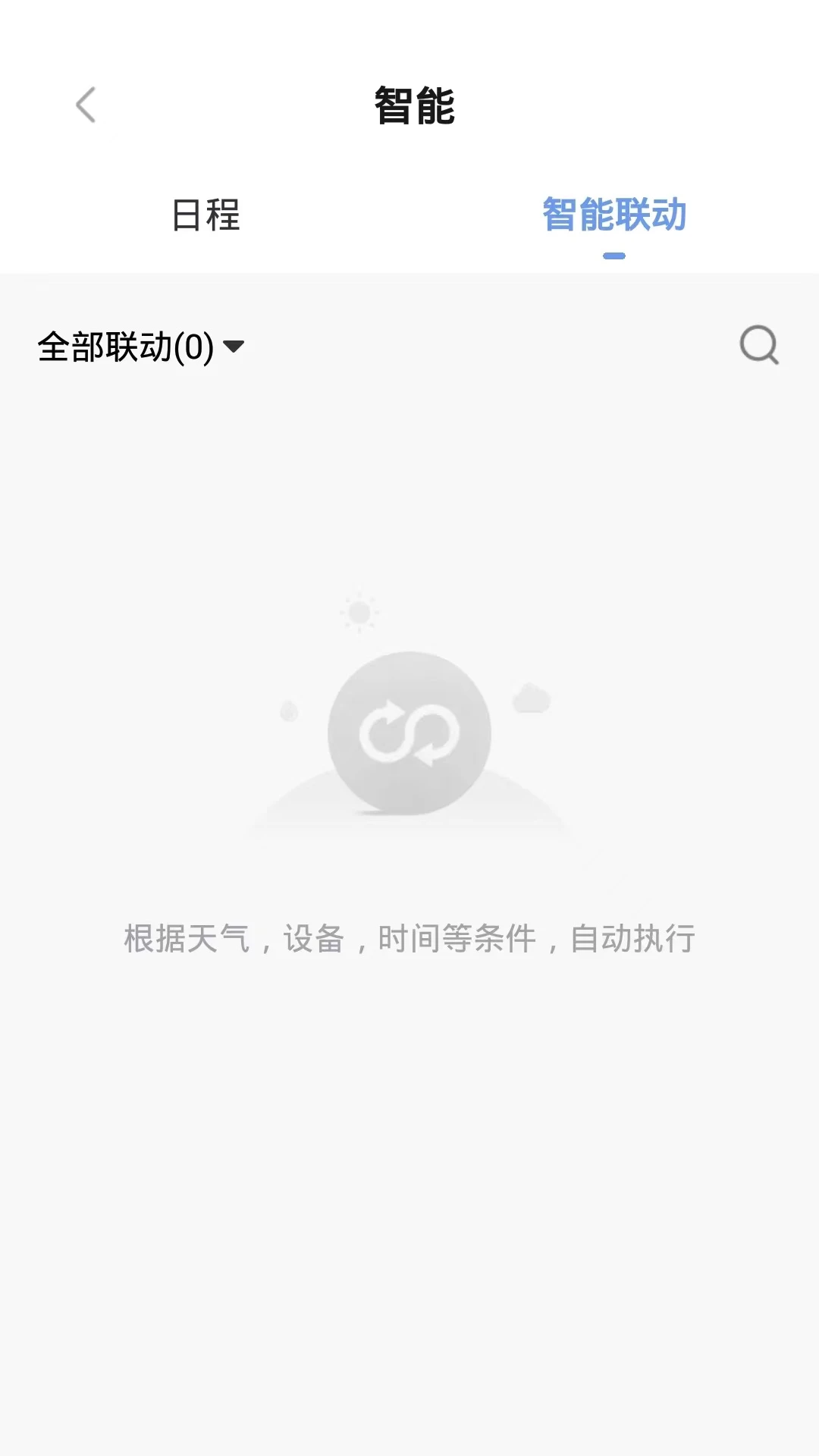Click the small sun graphic above the circle

pyautogui.click(x=360, y=611)
